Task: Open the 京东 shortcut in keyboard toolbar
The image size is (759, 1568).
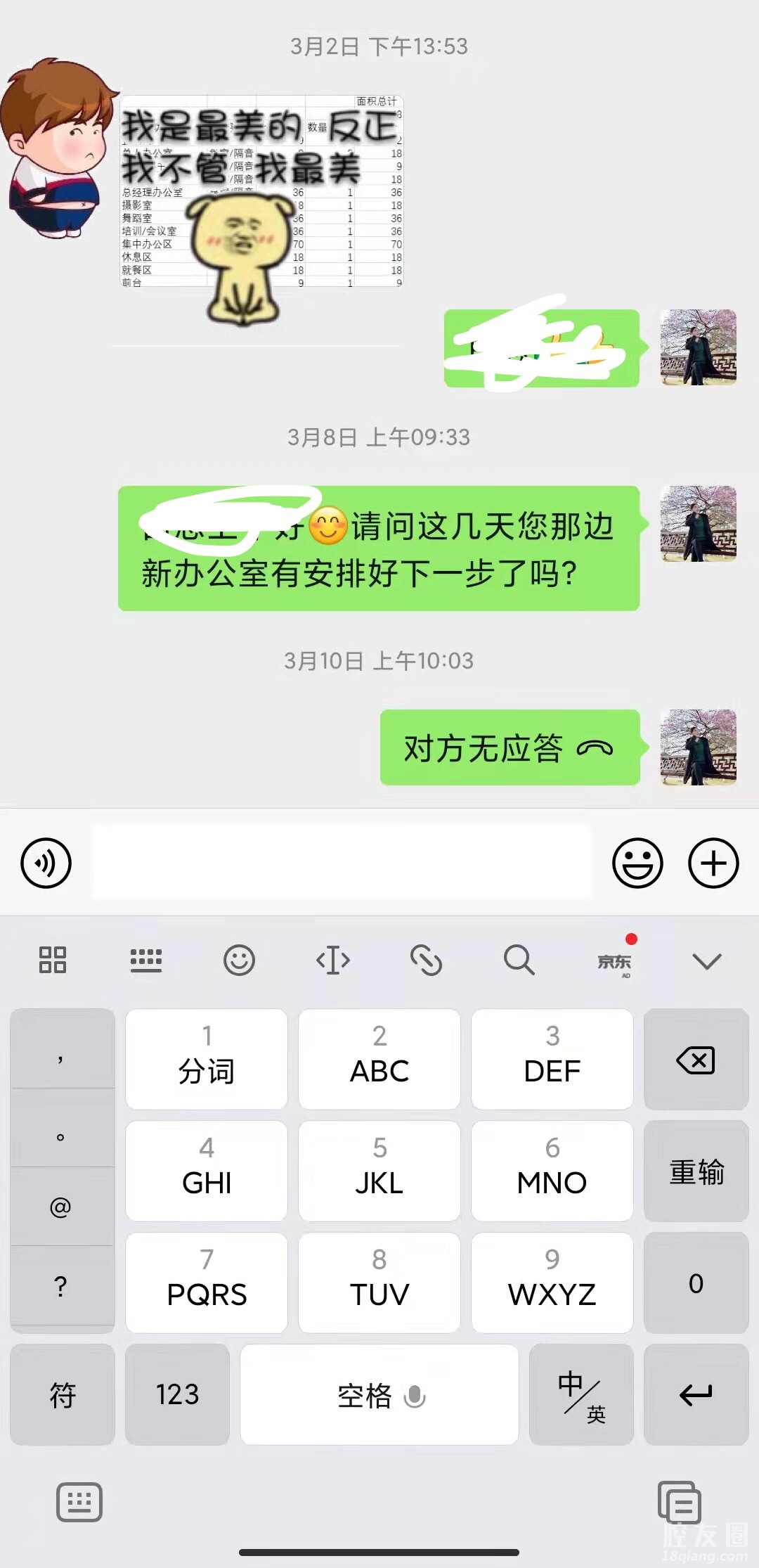Action: (x=614, y=961)
